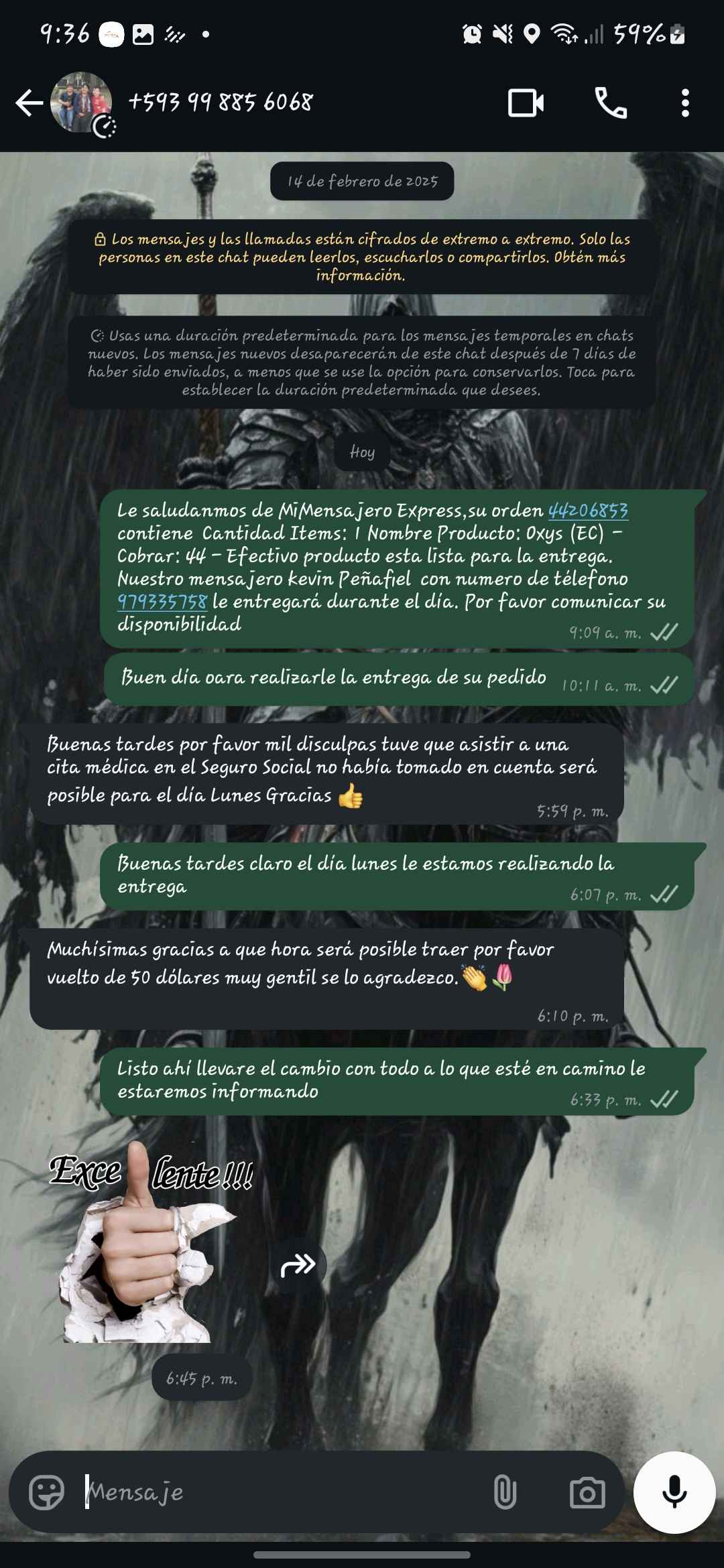The width and height of the screenshot is (724, 1568).
Task: Tap the voice message microphone button
Action: point(674,1492)
